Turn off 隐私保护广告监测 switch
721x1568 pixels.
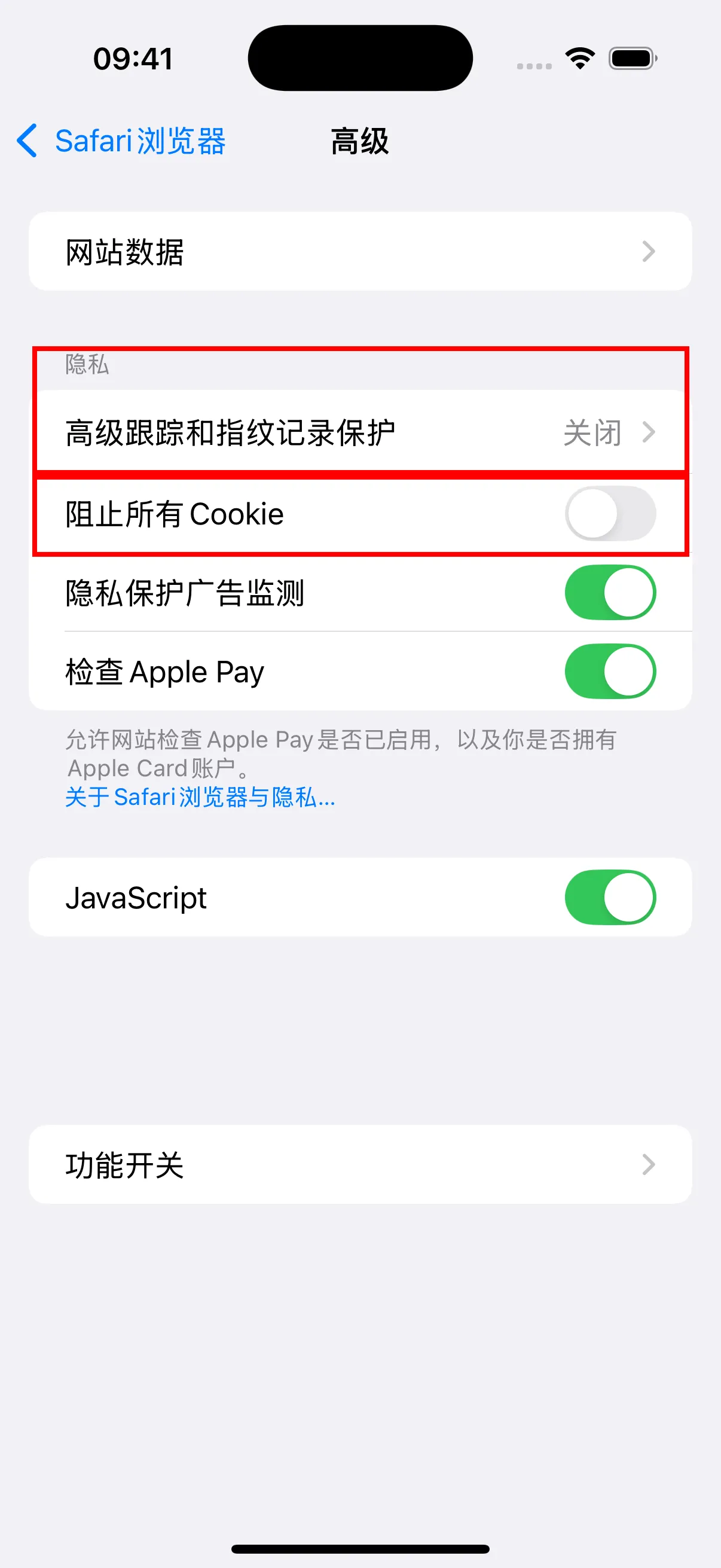coord(610,592)
